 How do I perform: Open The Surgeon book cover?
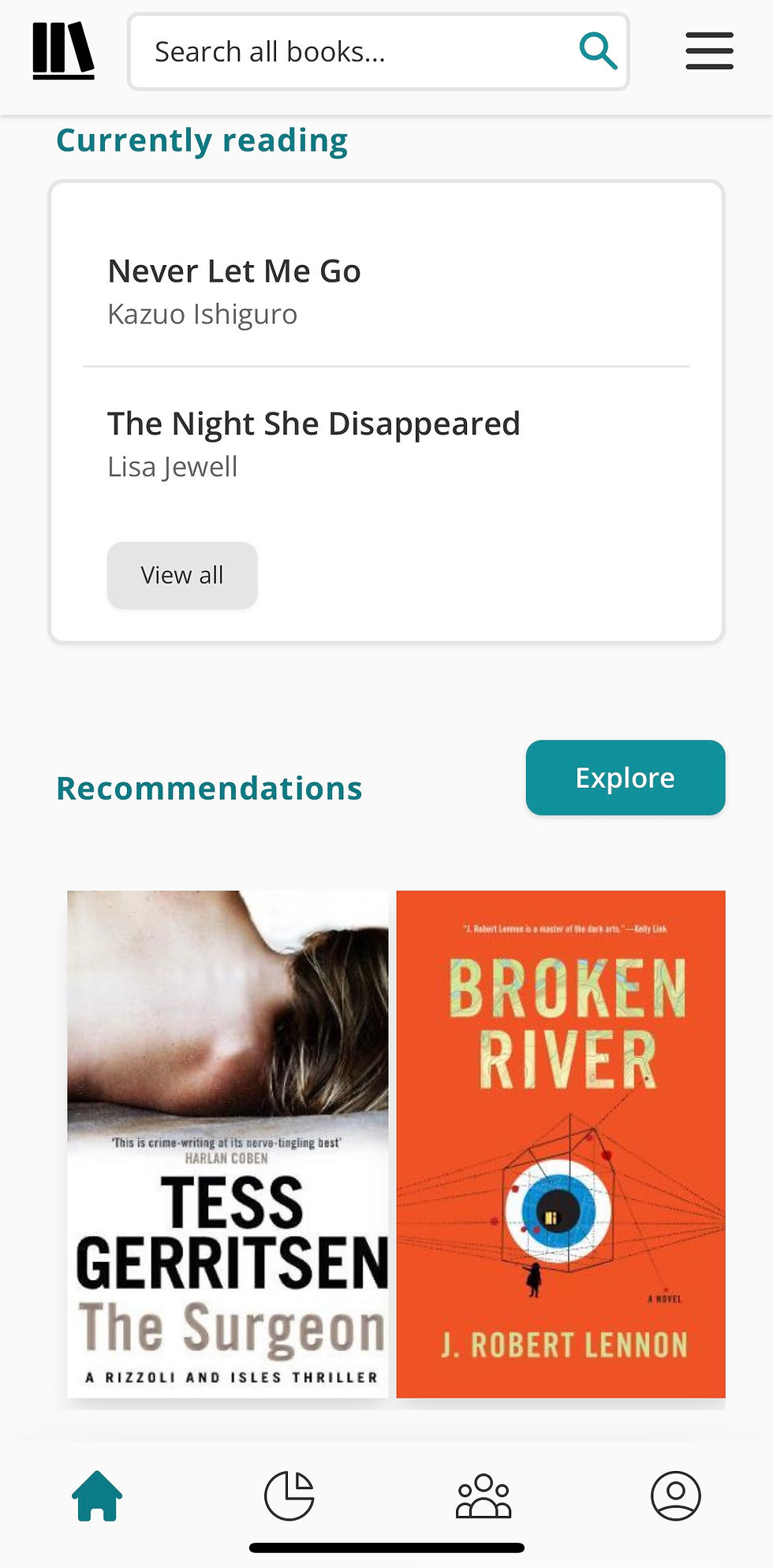tap(228, 1144)
